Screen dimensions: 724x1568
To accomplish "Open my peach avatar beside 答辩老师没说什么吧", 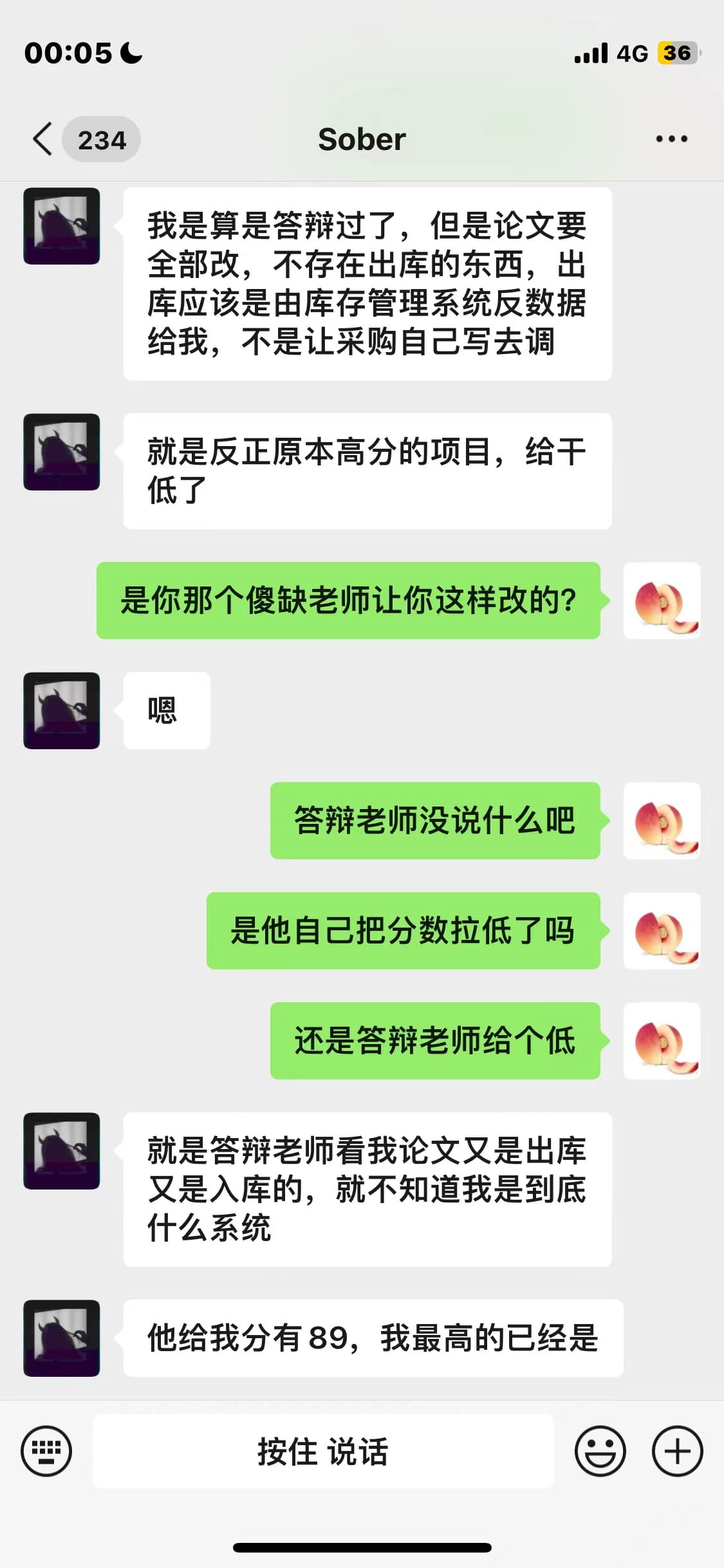I will (x=662, y=821).
